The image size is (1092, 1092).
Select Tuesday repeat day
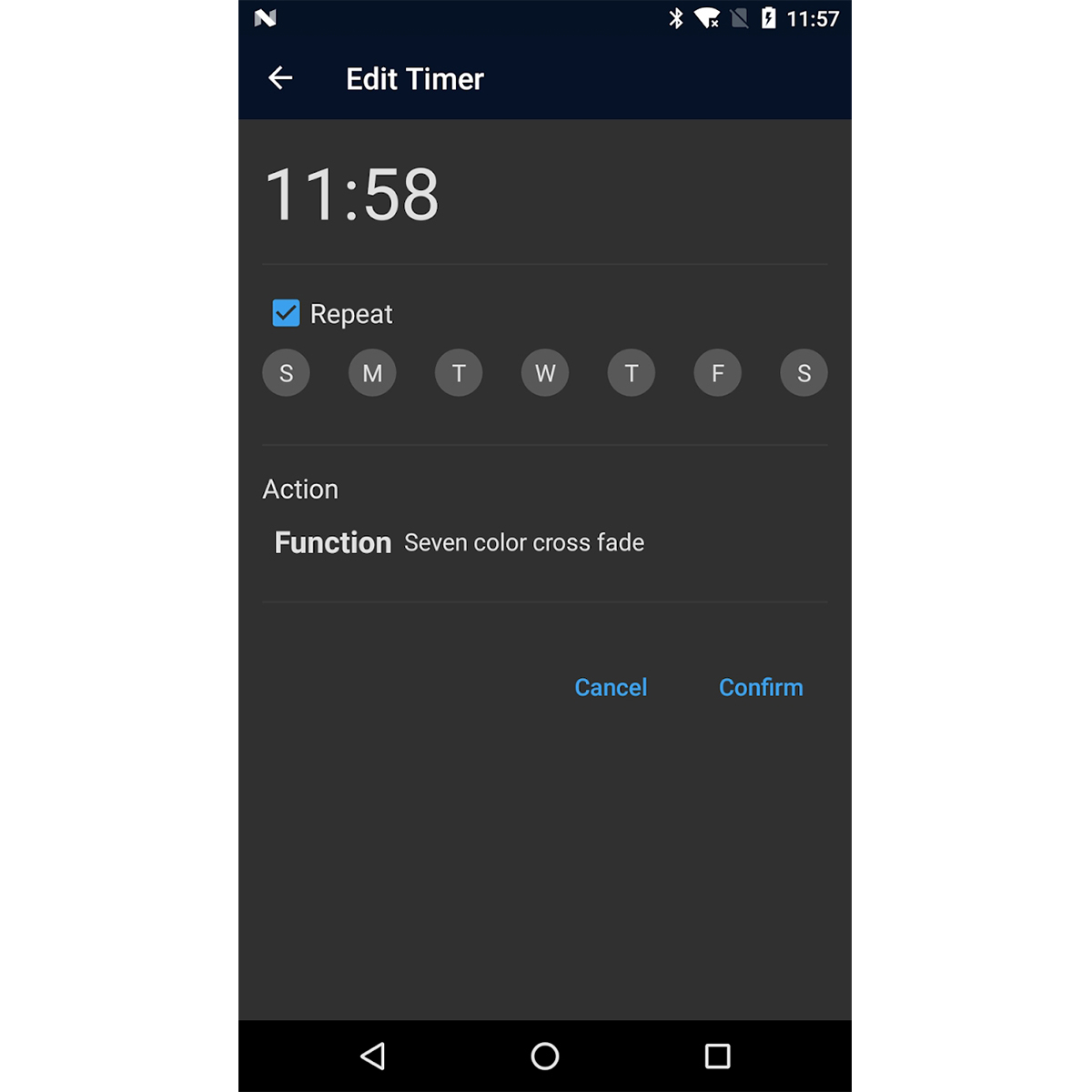(x=459, y=373)
